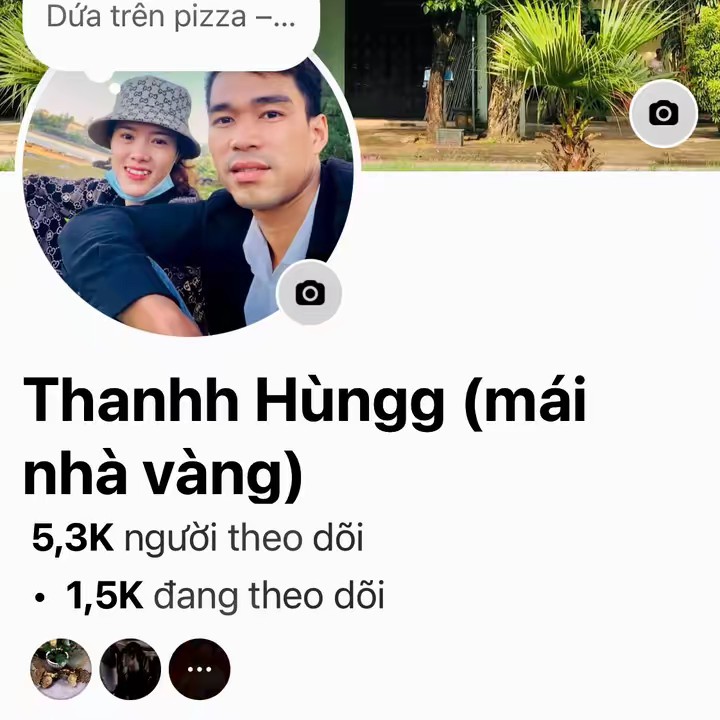View the 5,3K người theo dõi list
This screenshot has height=720, width=720.
(x=198, y=539)
